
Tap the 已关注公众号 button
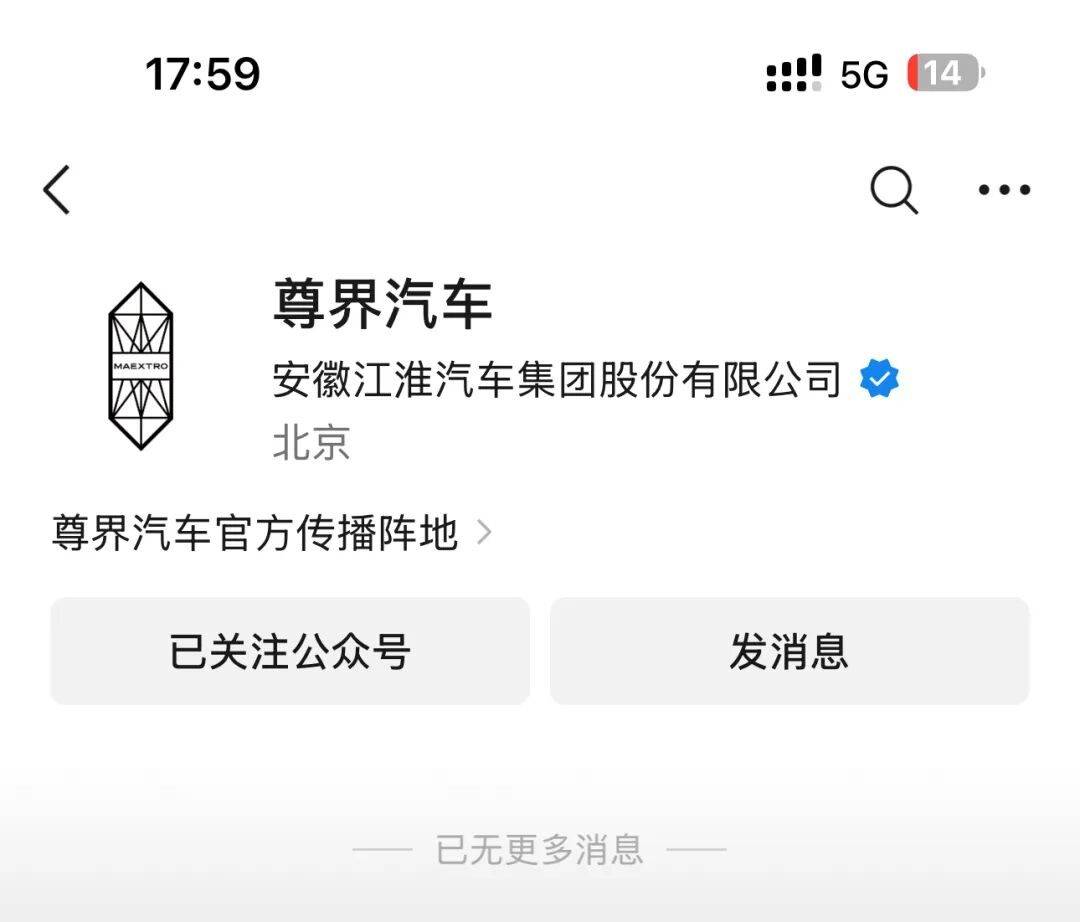(x=290, y=651)
